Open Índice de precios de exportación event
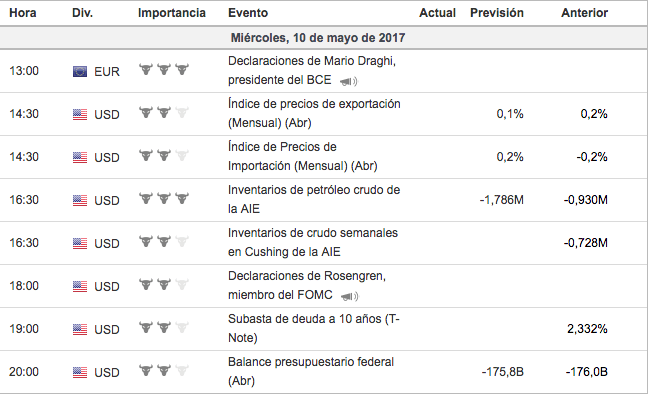649x402 pixels. tap(314, 105)
